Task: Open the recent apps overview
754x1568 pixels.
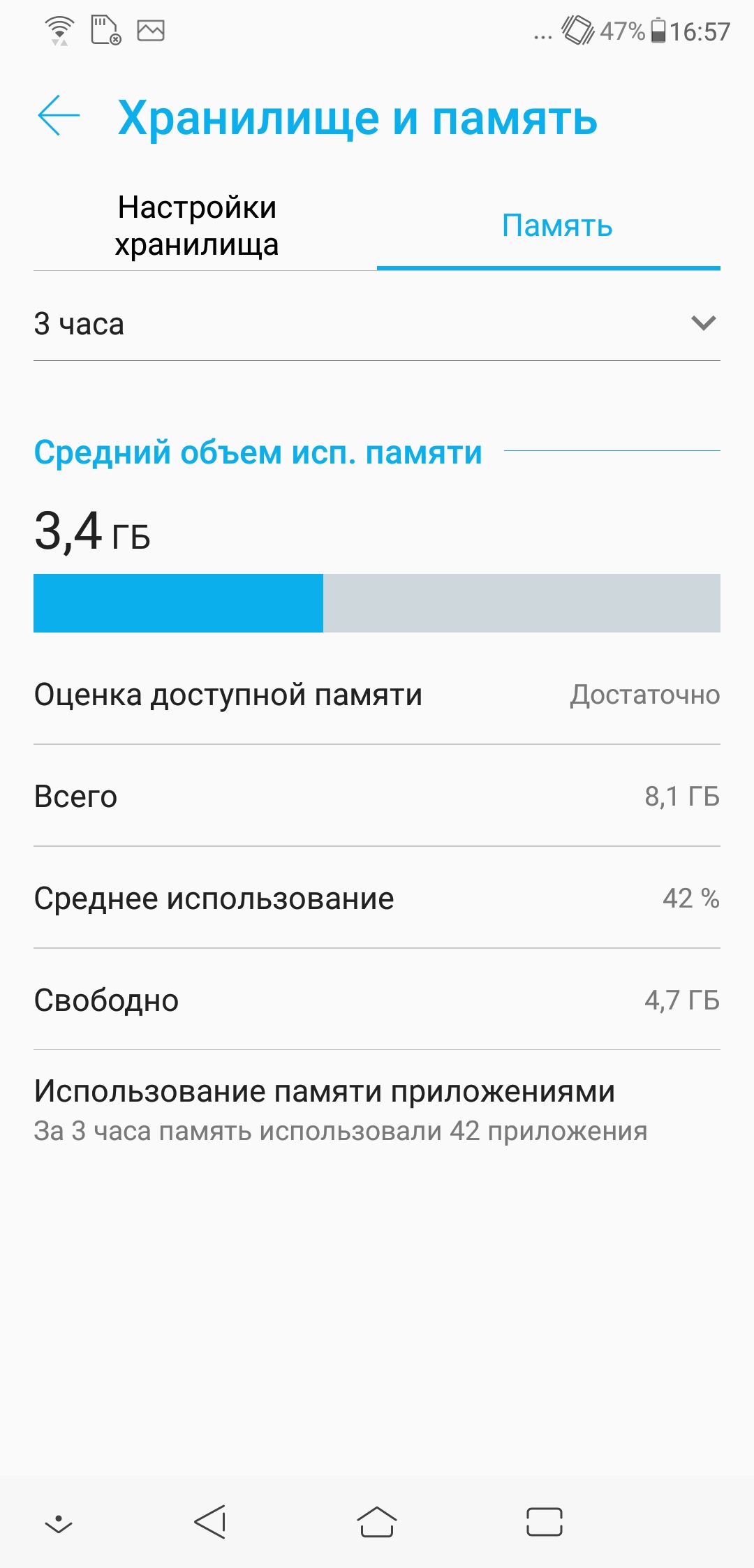Action: pos(545,1522)
